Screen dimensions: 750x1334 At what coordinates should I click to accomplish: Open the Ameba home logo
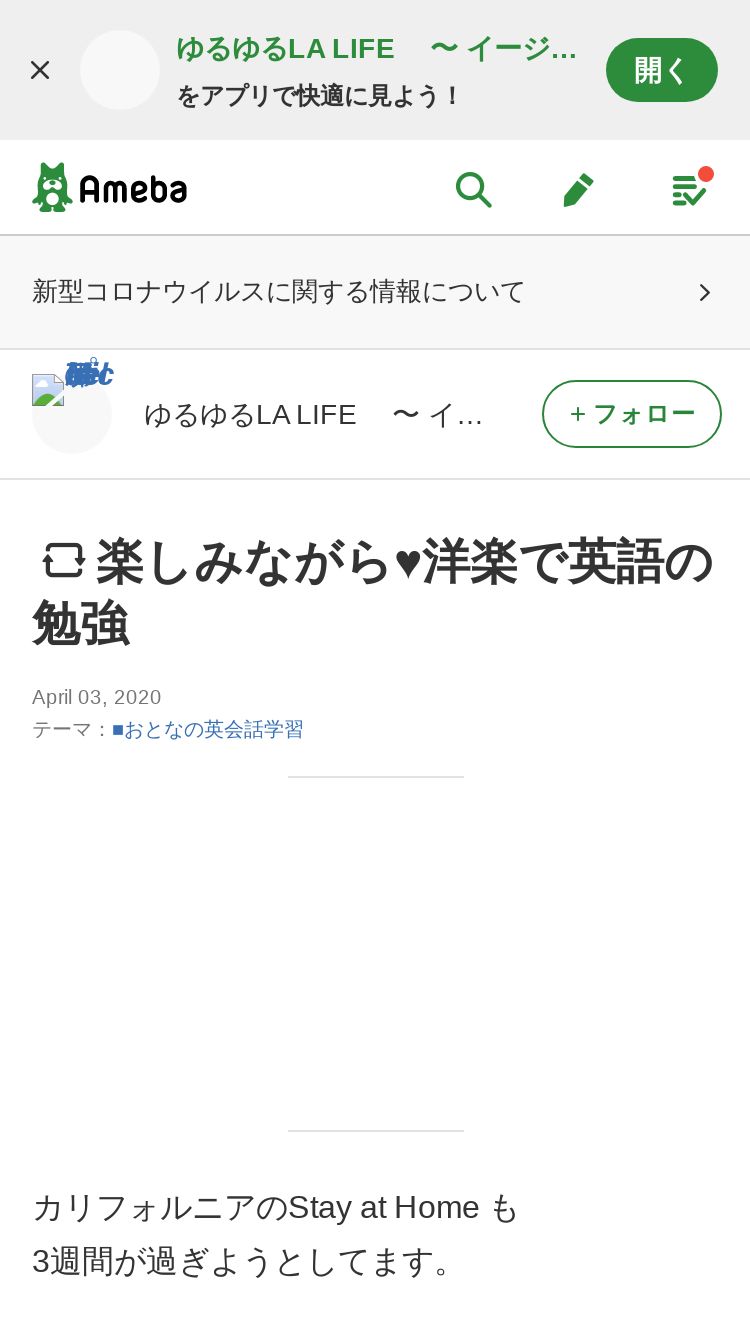coord(110,187)
